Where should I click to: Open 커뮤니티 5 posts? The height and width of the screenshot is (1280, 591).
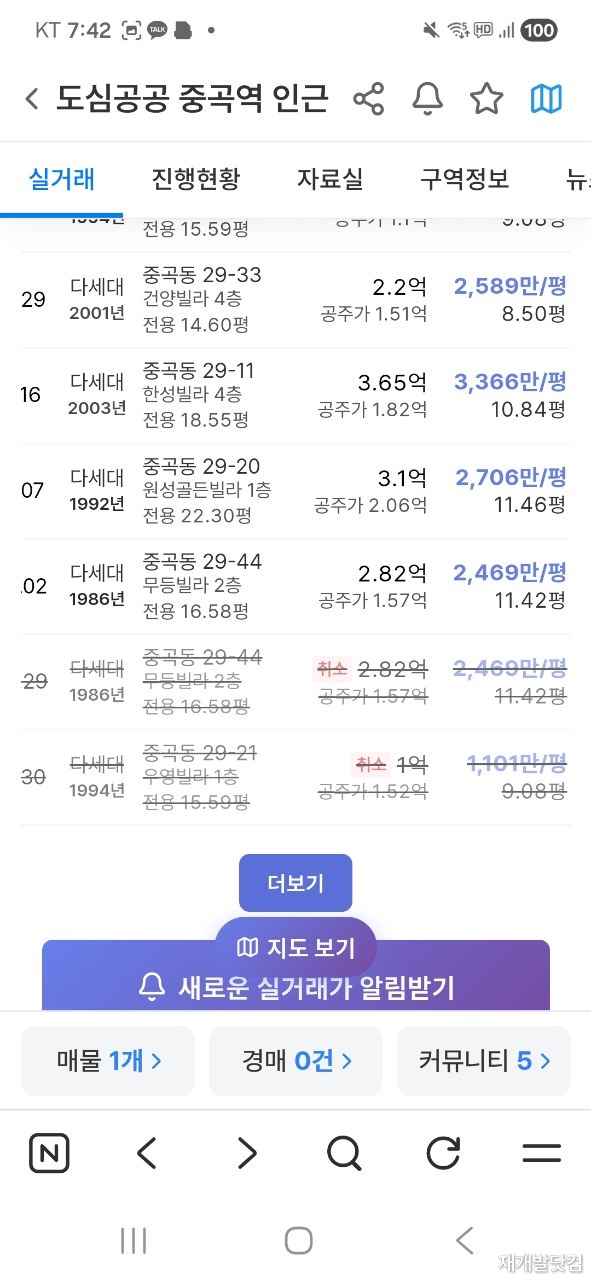(x=484, y=1061)
